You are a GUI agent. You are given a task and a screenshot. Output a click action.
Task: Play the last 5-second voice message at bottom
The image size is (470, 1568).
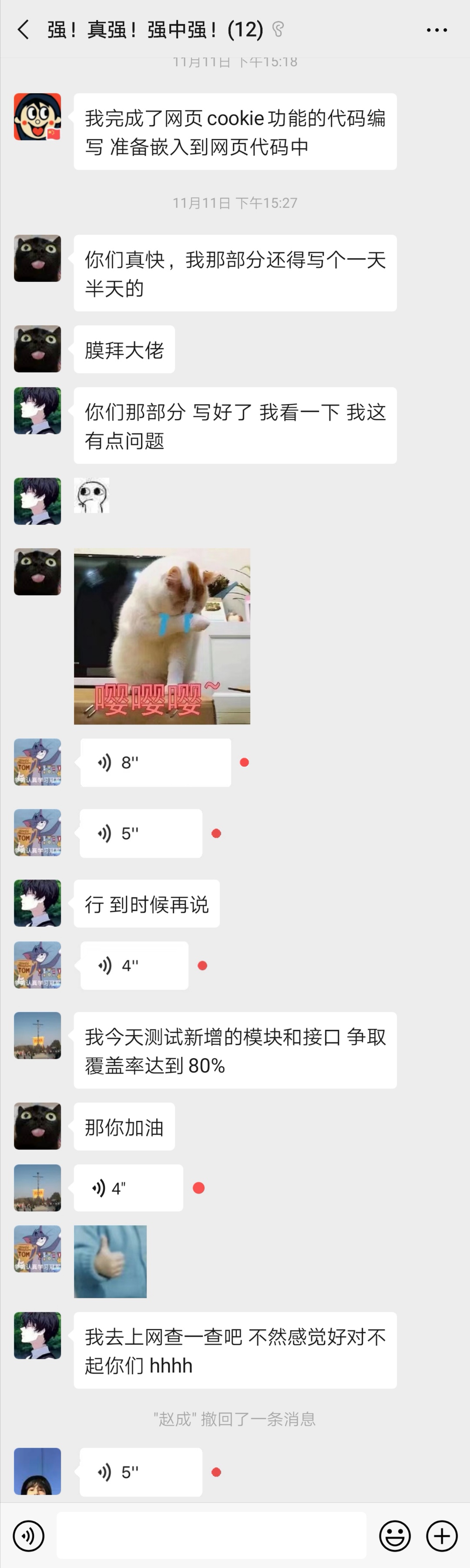pos(141,1472)
